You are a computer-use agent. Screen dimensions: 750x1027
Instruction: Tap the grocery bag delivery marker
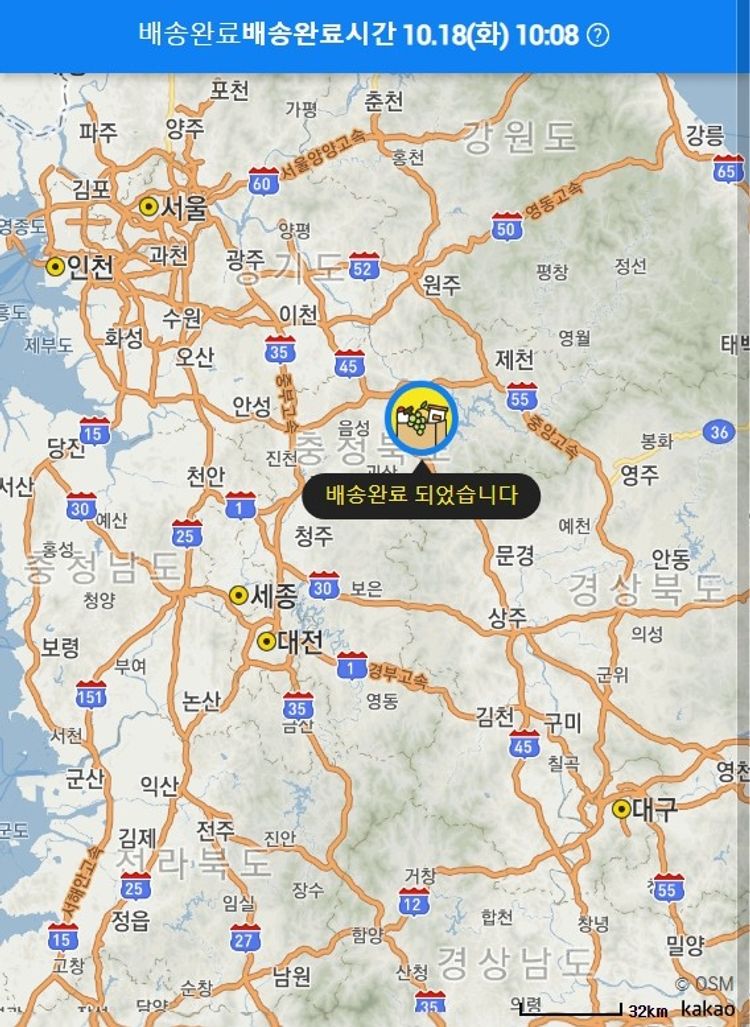[421, 417]
